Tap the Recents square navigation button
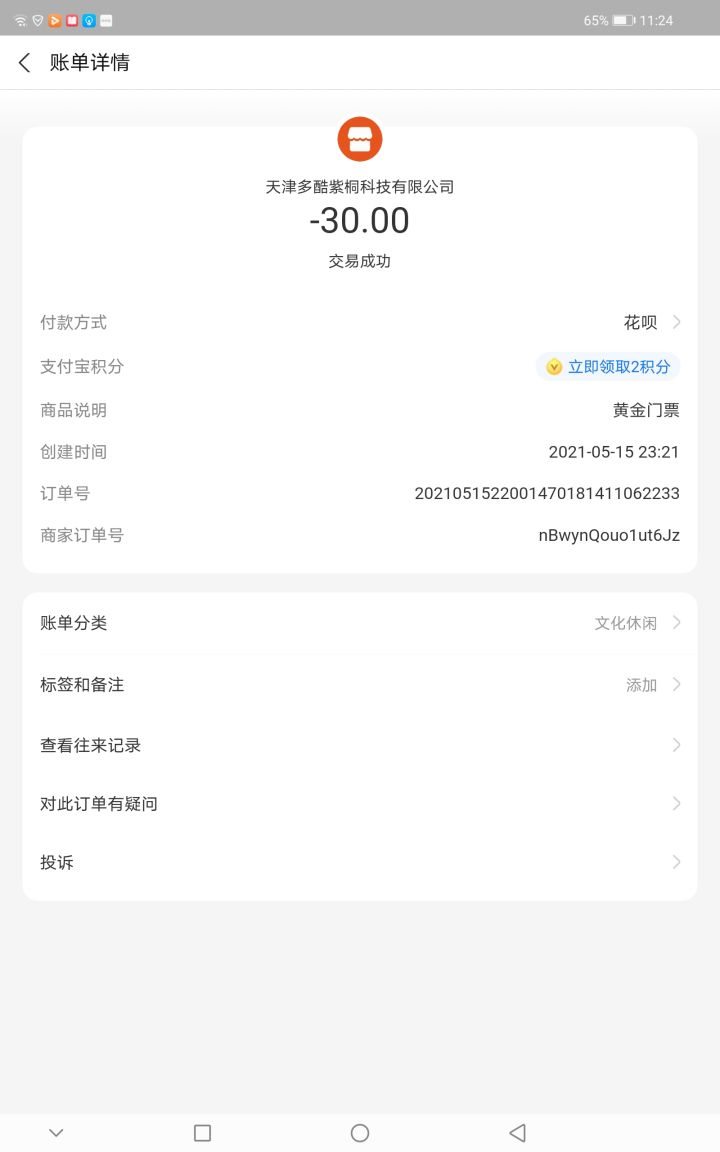Screen dimensions: 720x1152 [202, 1132]
